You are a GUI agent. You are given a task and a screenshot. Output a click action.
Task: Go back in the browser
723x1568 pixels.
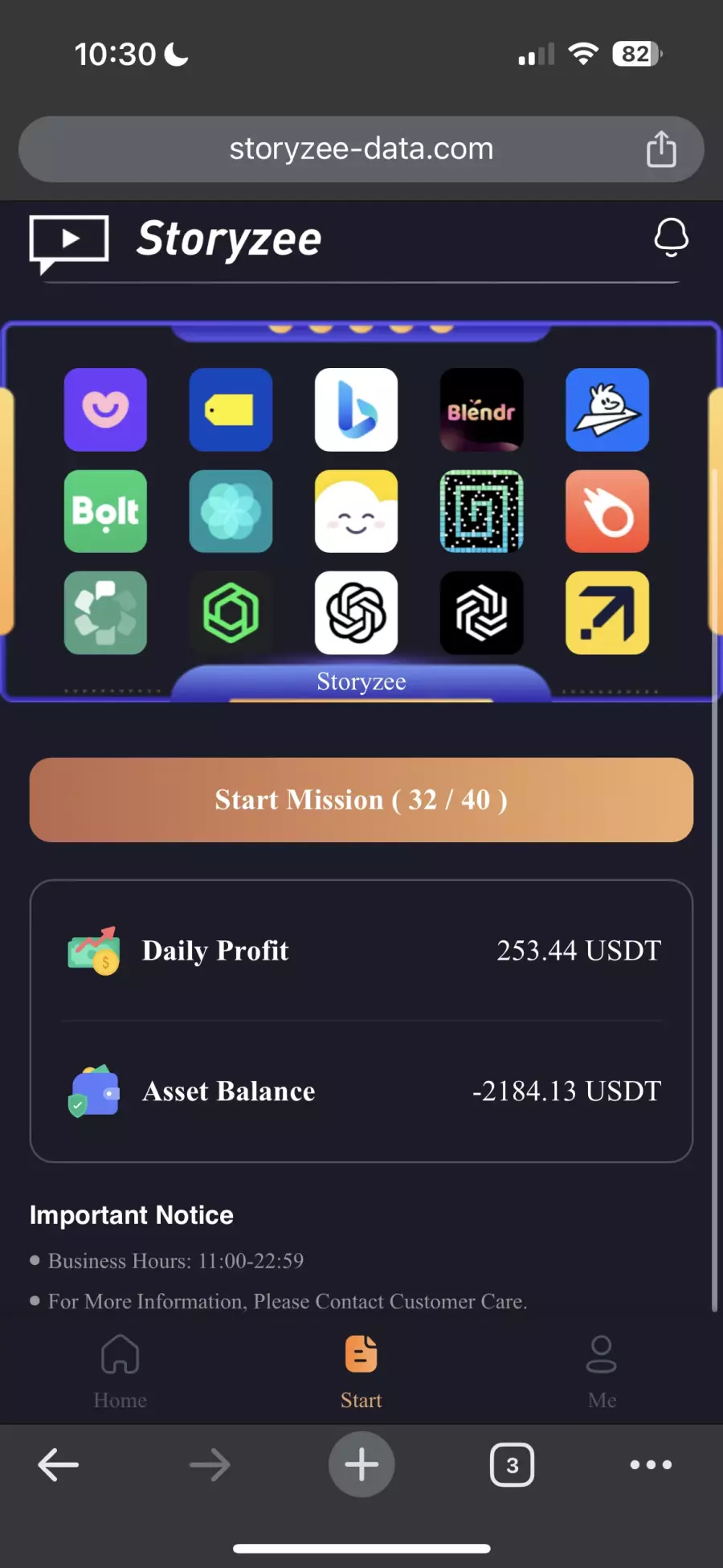(x=59, y=1464)
